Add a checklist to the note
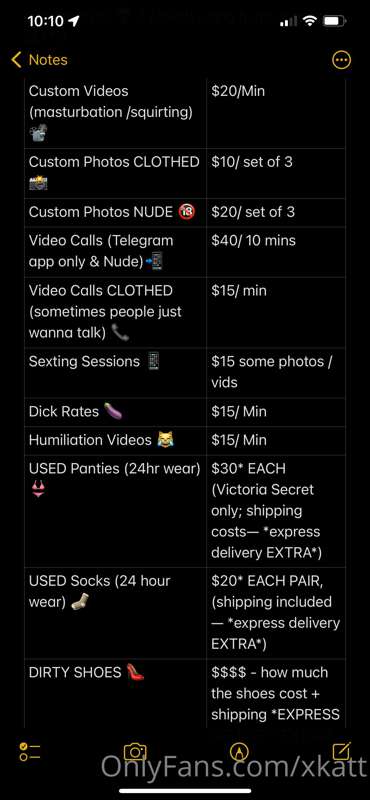 [30, 752]
